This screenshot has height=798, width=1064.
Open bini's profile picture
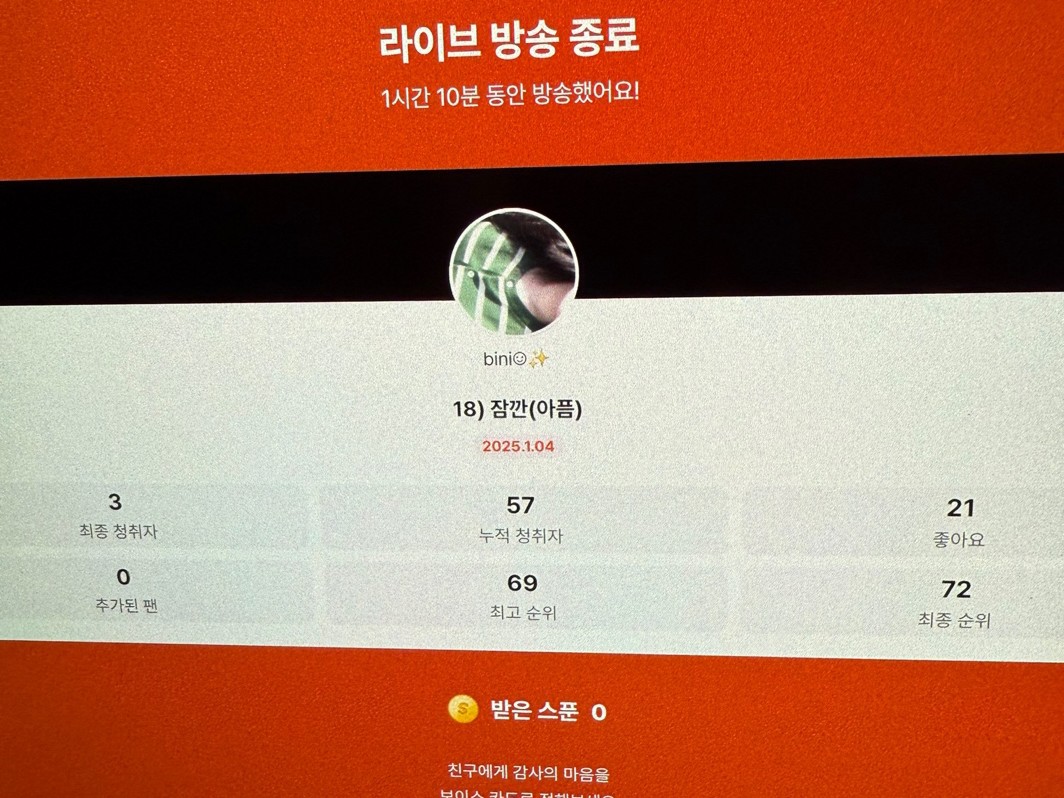[514, 273]
